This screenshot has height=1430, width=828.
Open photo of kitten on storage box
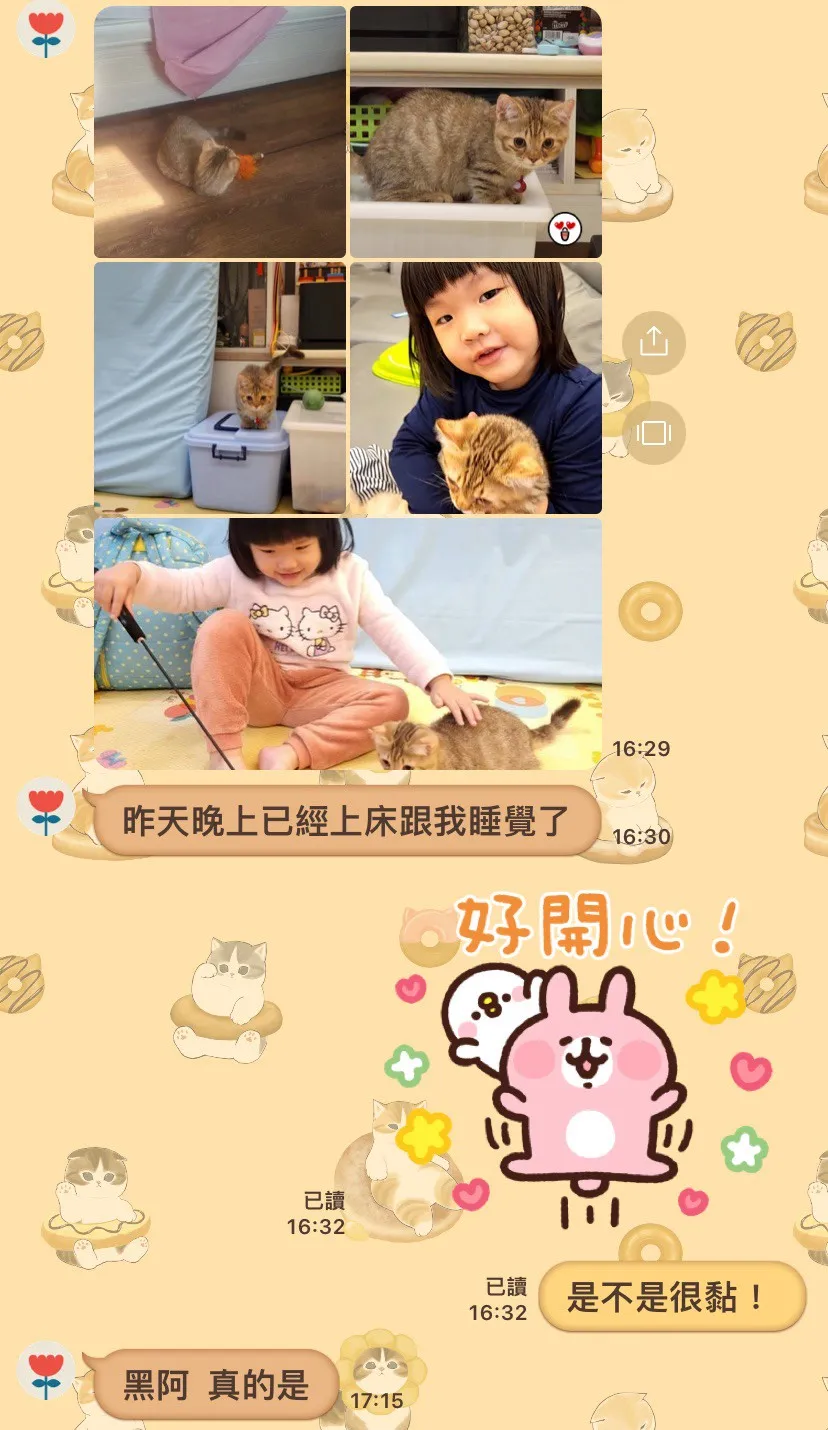[x=220, y=388]
